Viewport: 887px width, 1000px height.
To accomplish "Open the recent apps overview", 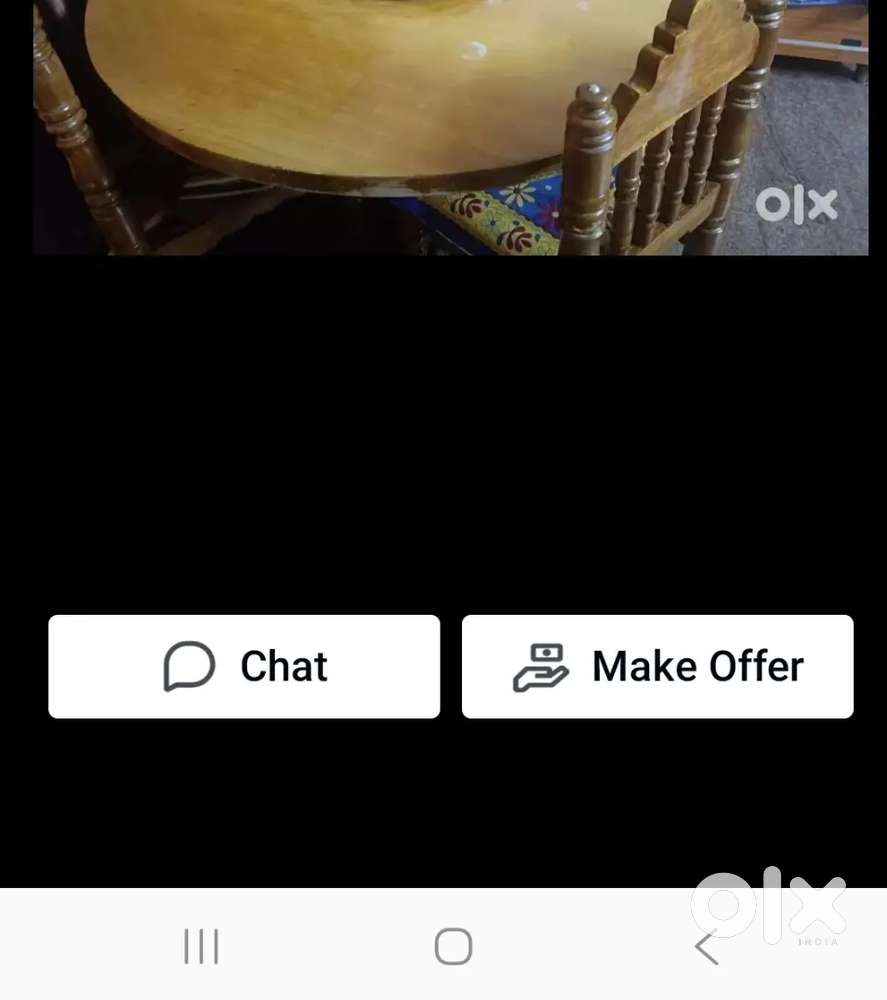I will tap(201, 946).
